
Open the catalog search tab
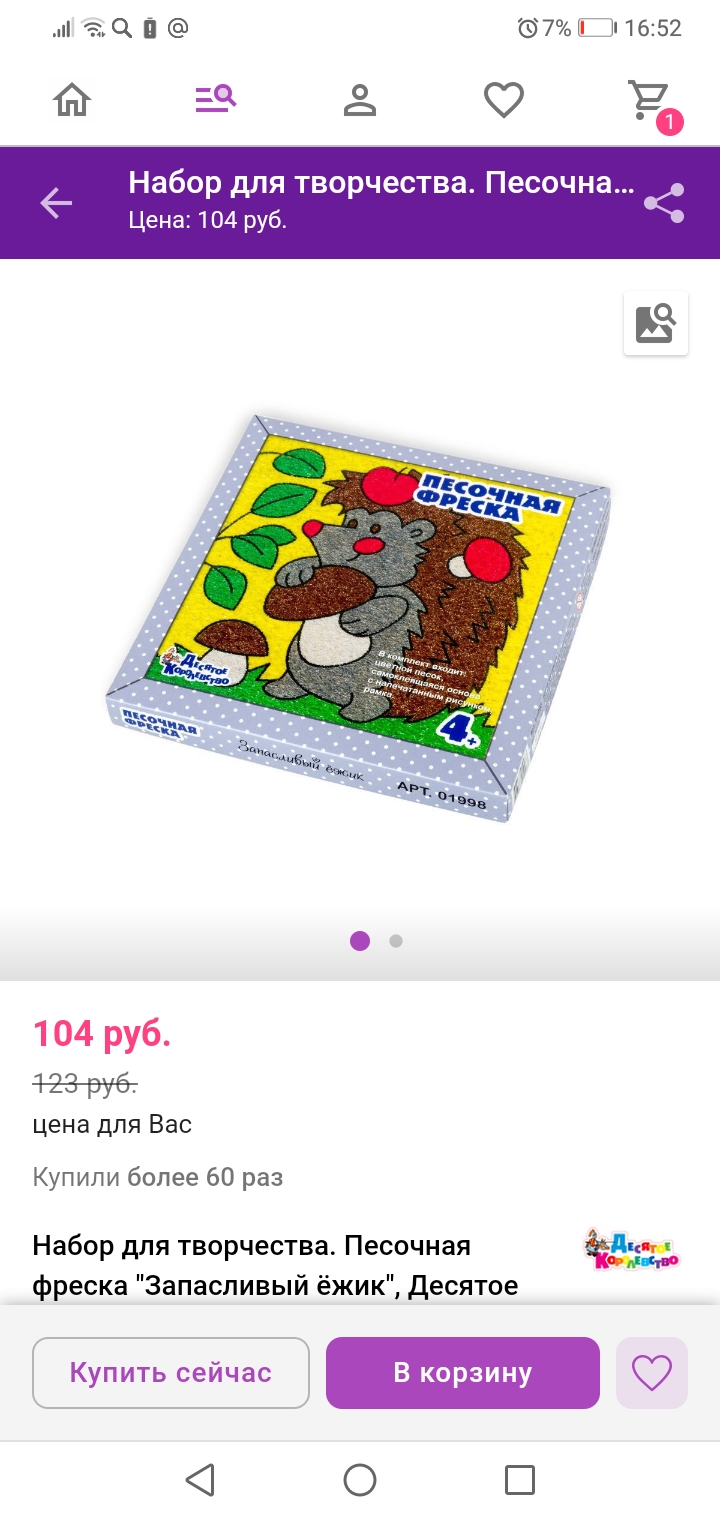pos(216,99)
